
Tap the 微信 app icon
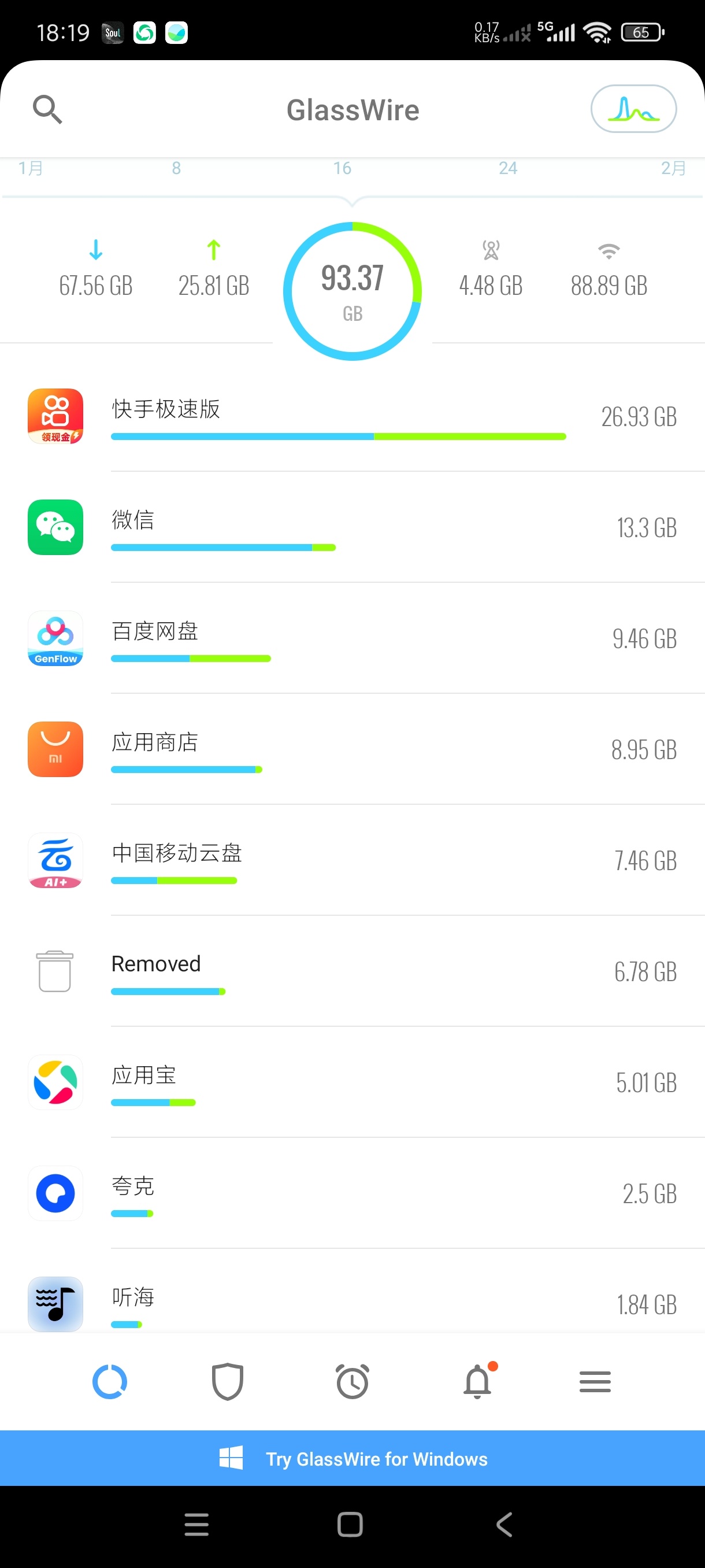tap(55, 527)
